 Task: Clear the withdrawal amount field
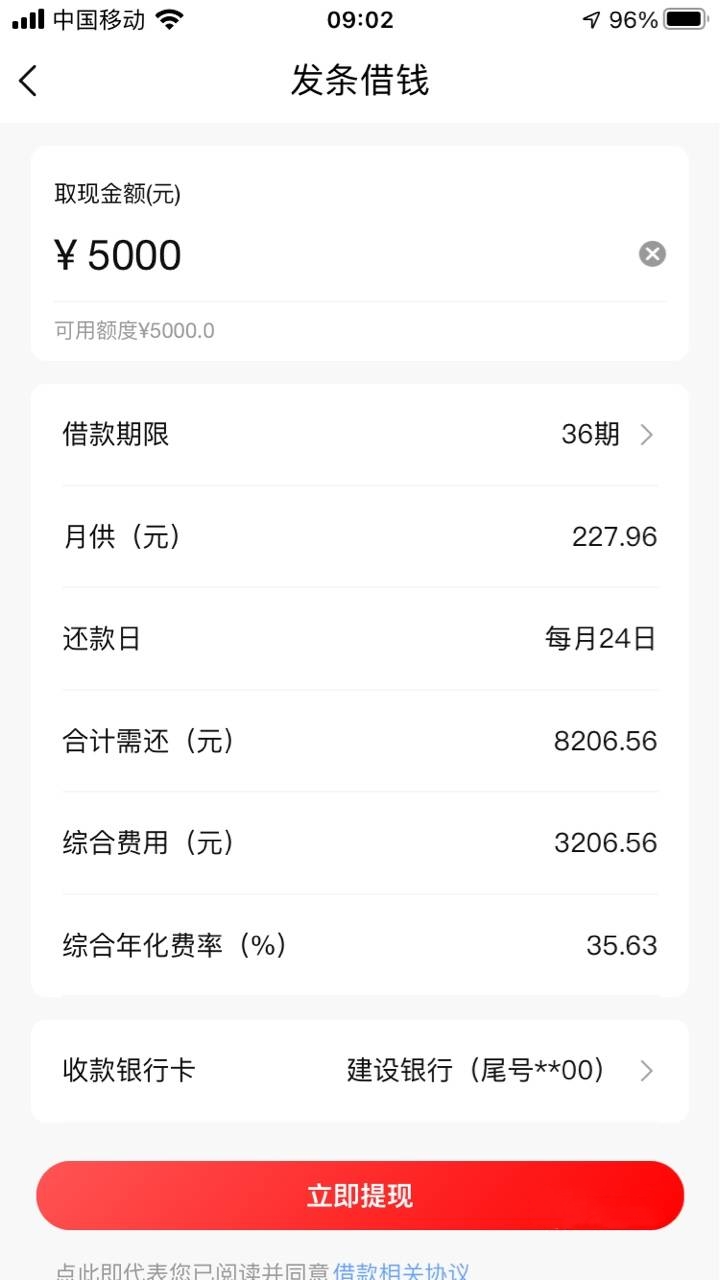652,254
